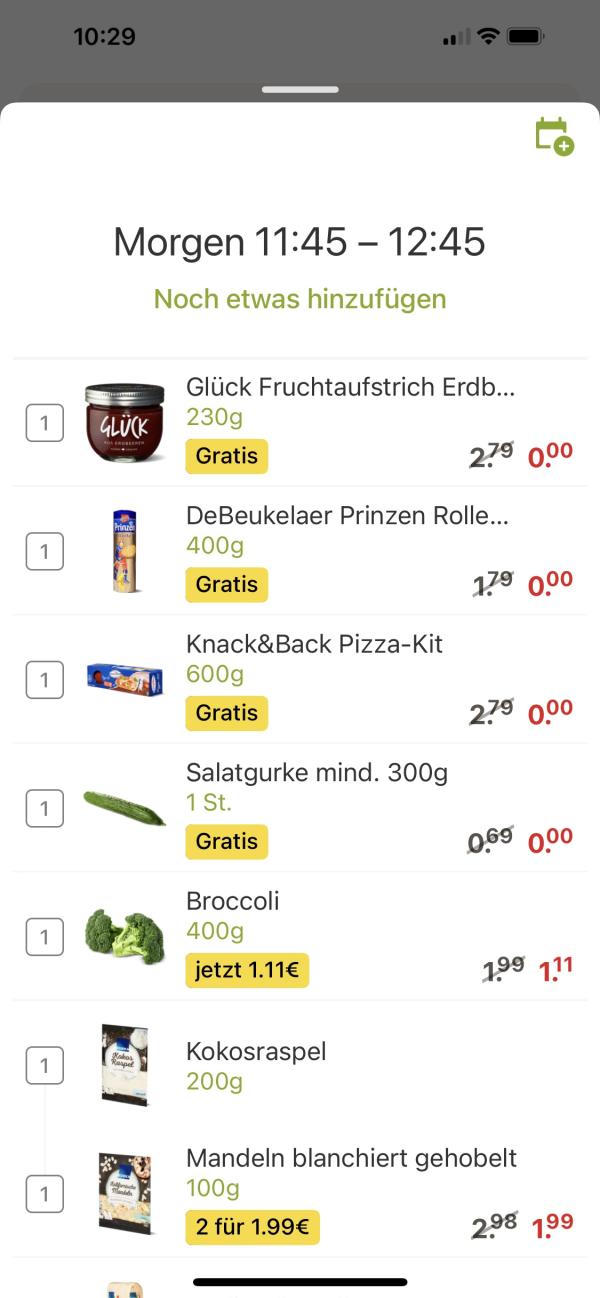Open the DeBeukelaer Prinzen Rolle item
Screen dimensions: 600x1298
(347, 516)
